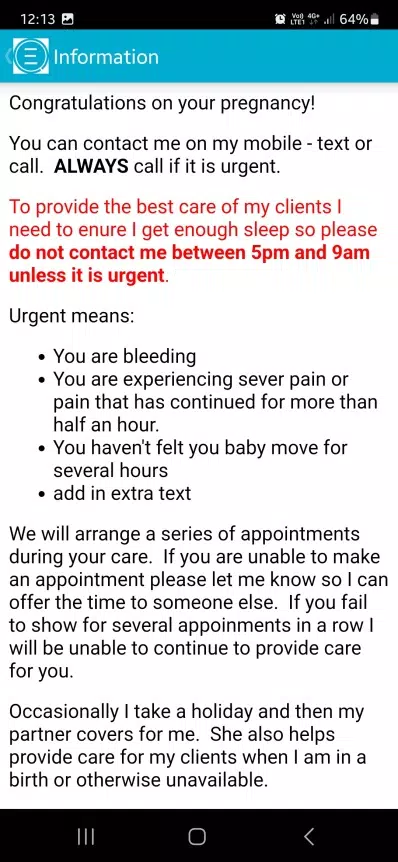Open the menu icon beside Information
The height and width of the screenshot is (862, 398).
click(x=30, y=56)
